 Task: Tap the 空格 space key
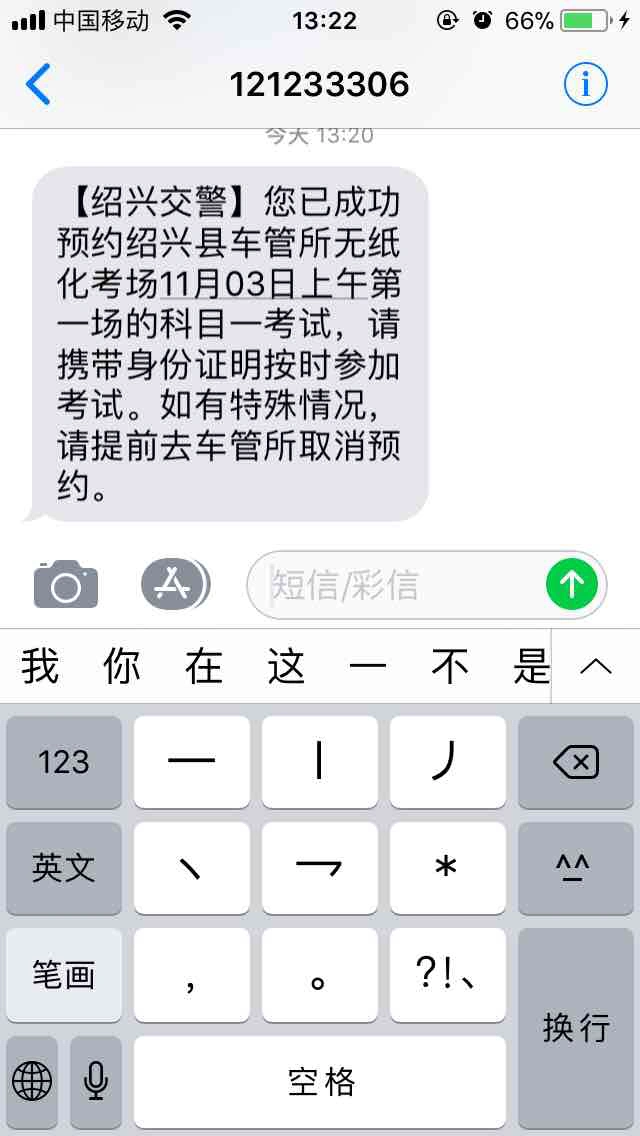pos(320,1080)
